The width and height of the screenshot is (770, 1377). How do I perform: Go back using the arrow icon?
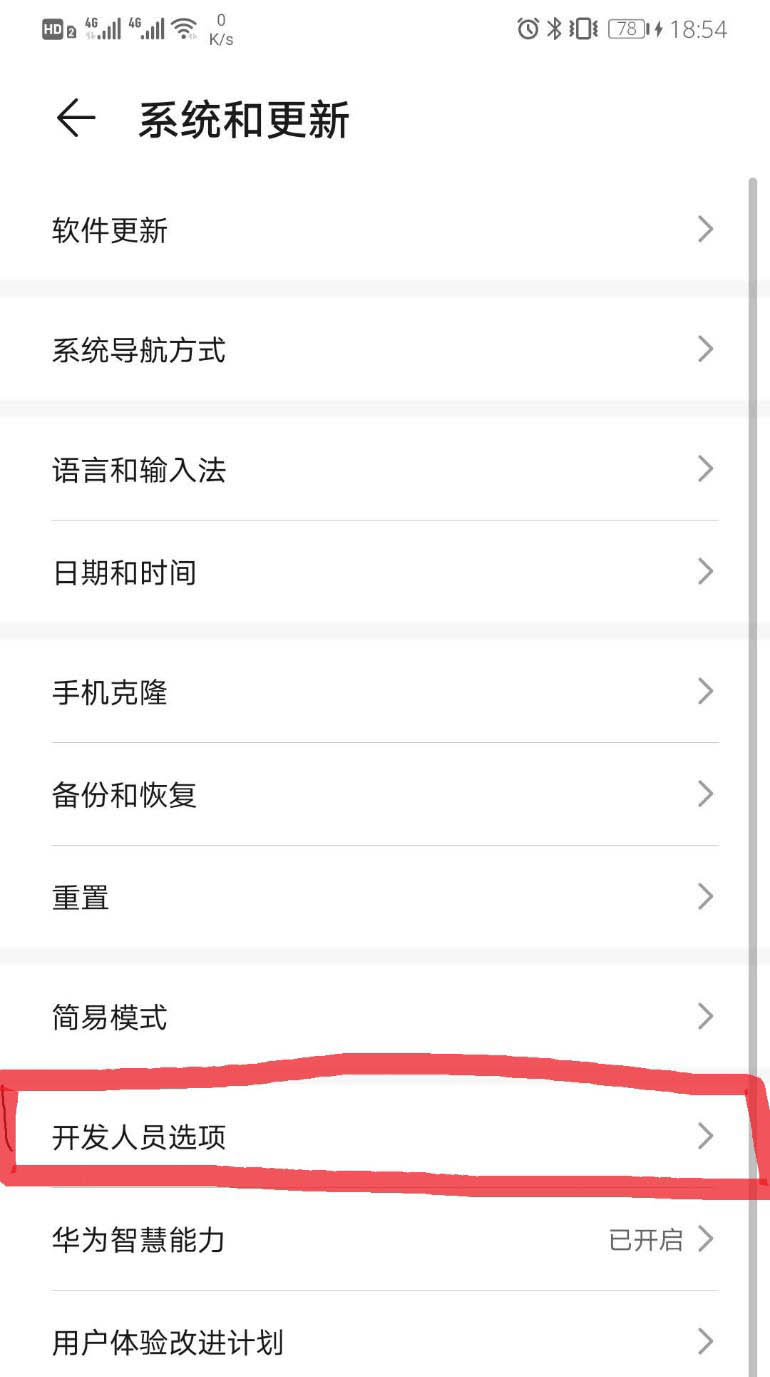76,119
